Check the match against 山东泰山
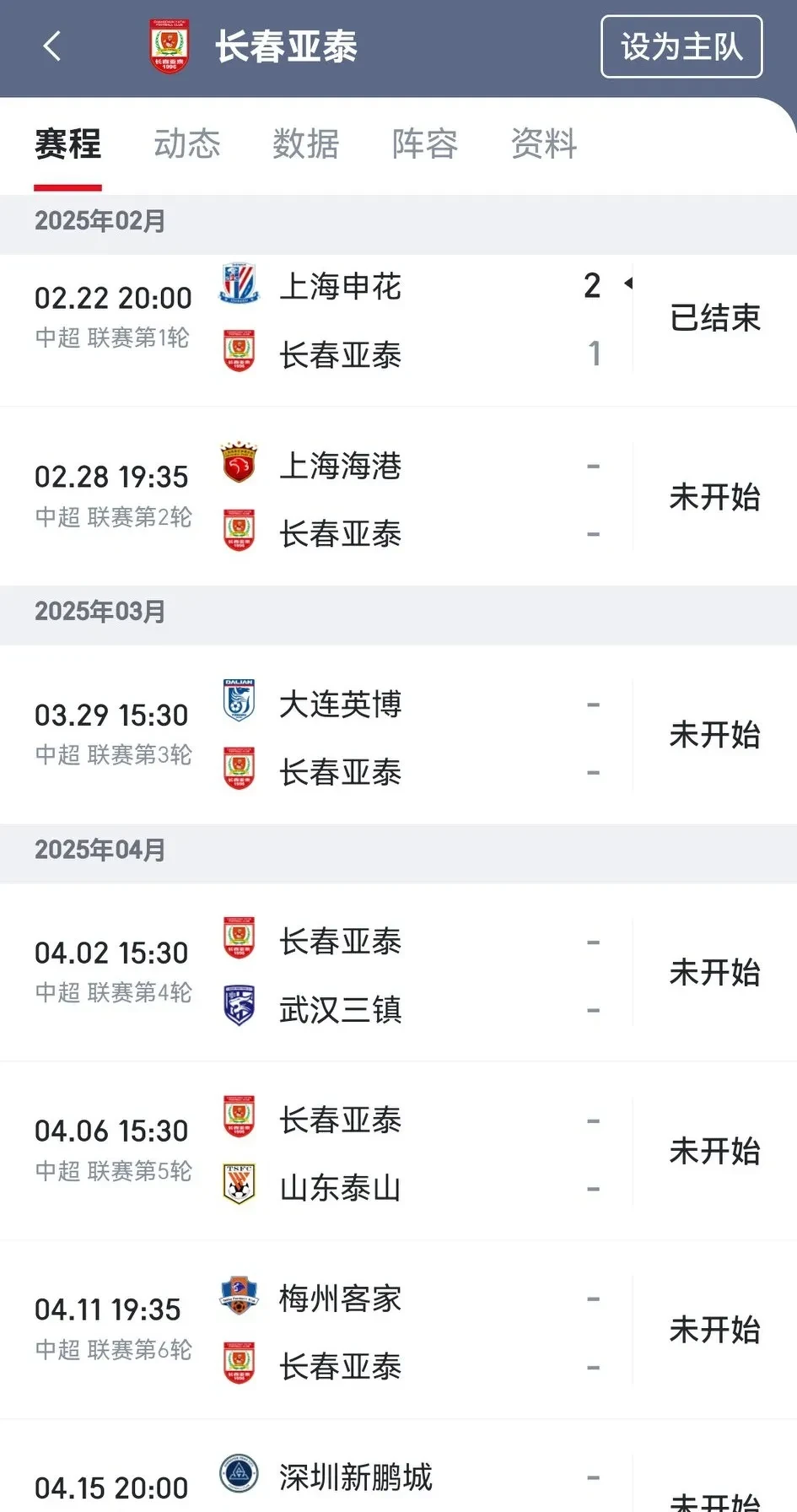The image size is (797, 1512). pyautogui.click(x=398, y=1153)
